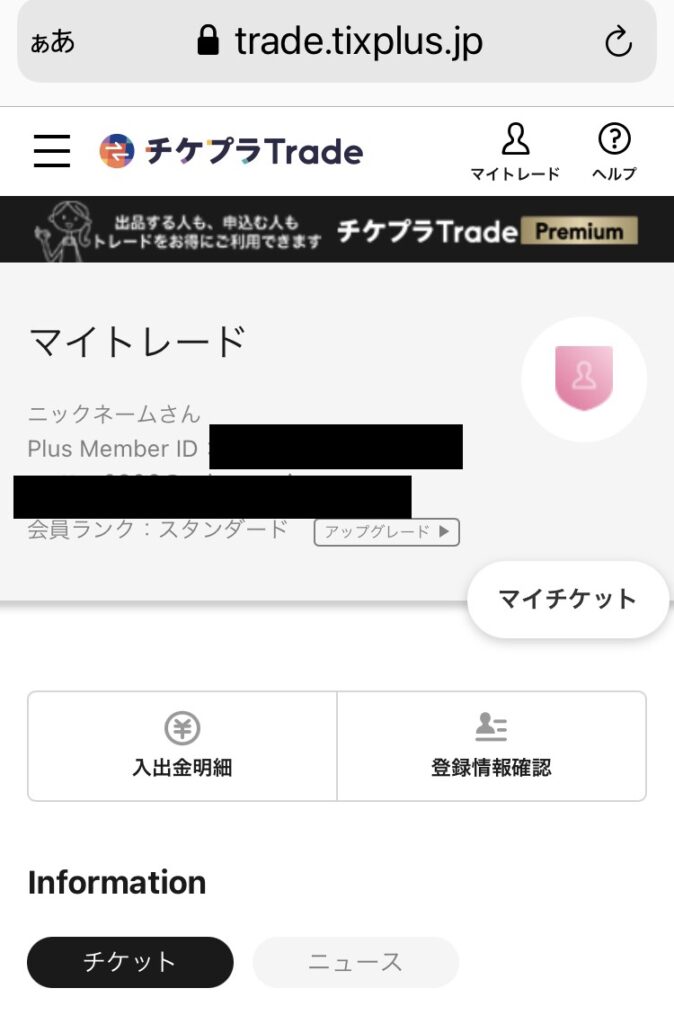Viewport: 674px width, 1024px height.
Task: Open マイチケット
Action: (x=567, y=599)
